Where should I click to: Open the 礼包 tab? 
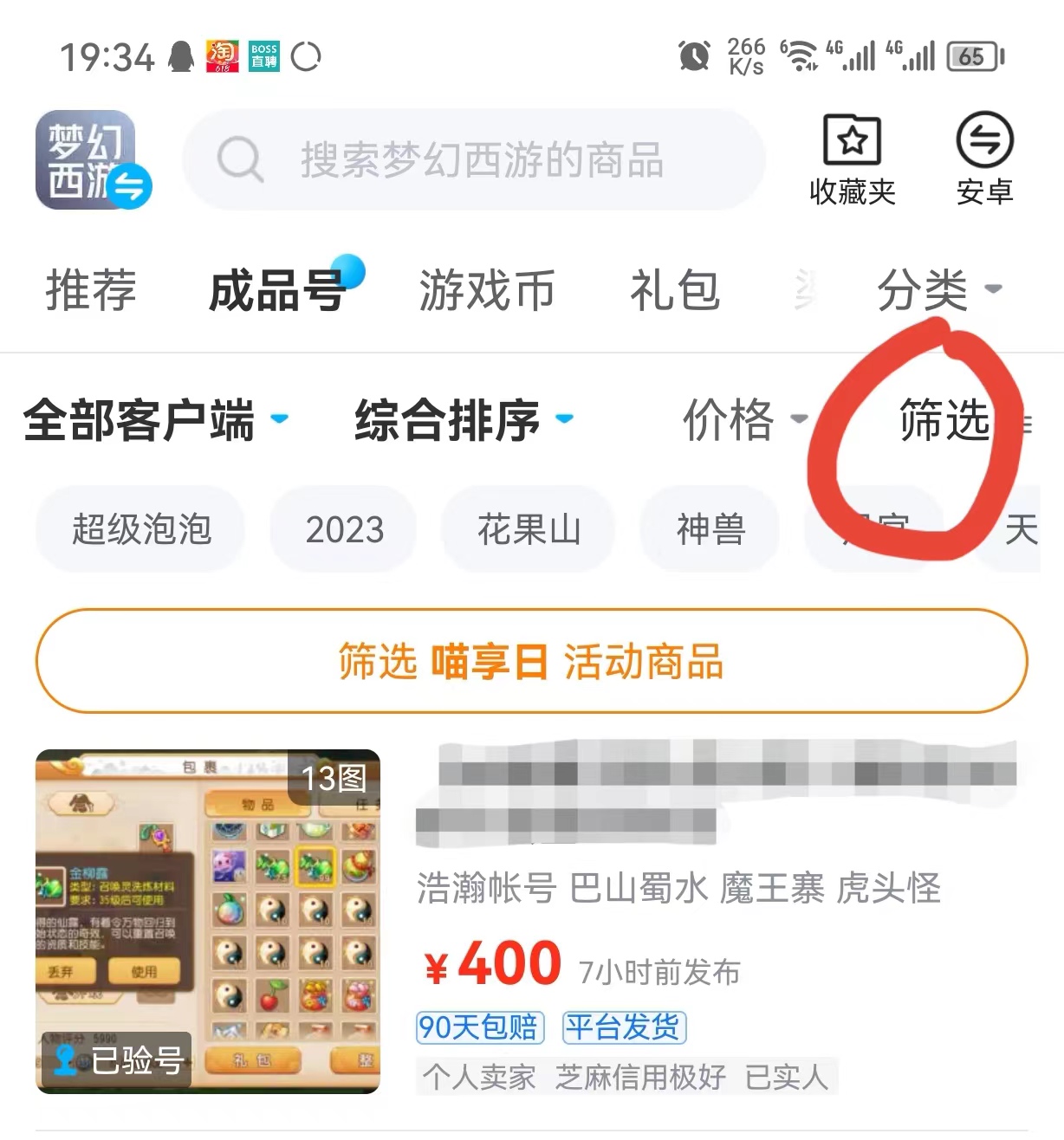click(675, 290)
